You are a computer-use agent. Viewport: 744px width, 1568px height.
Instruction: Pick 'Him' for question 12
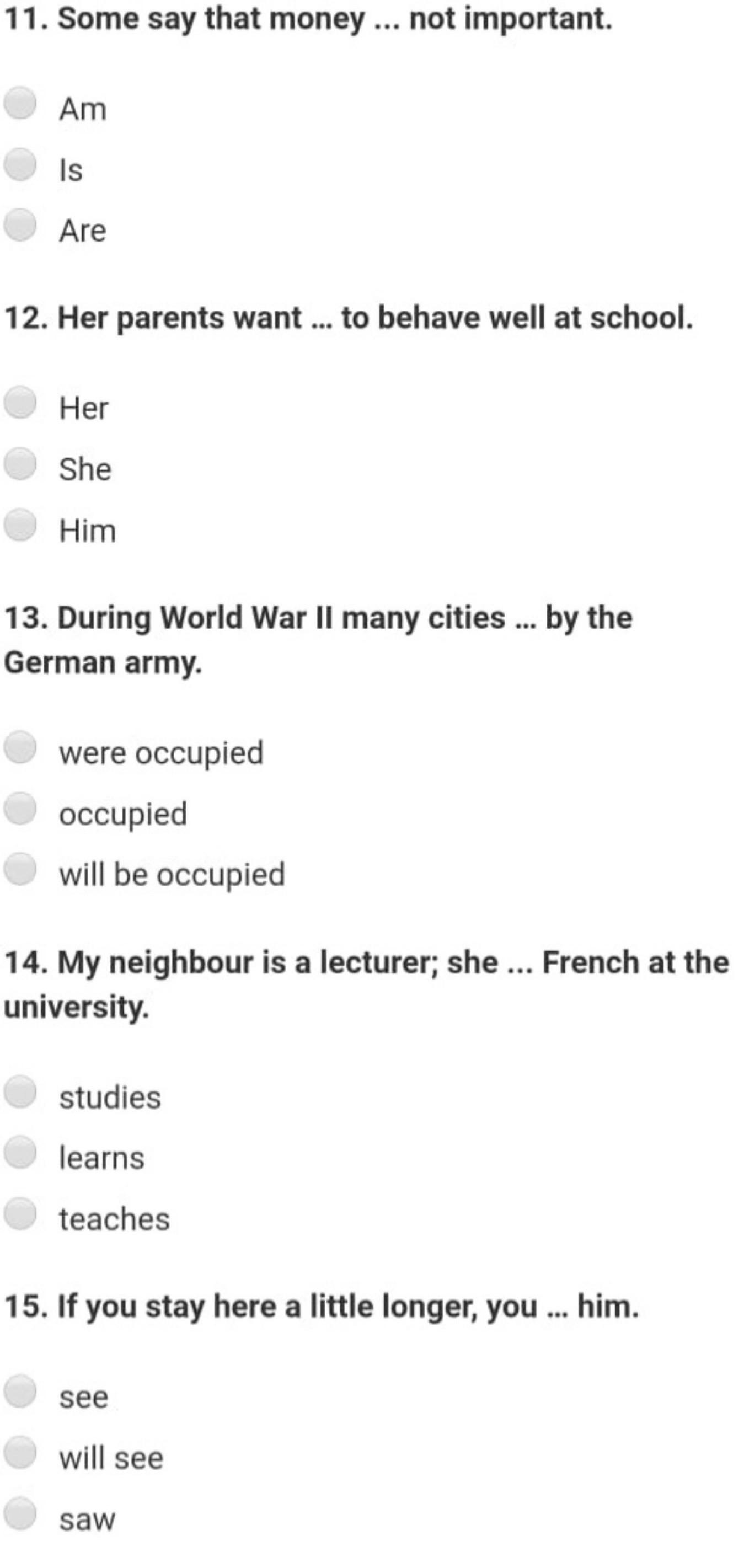tap(21, 525)
